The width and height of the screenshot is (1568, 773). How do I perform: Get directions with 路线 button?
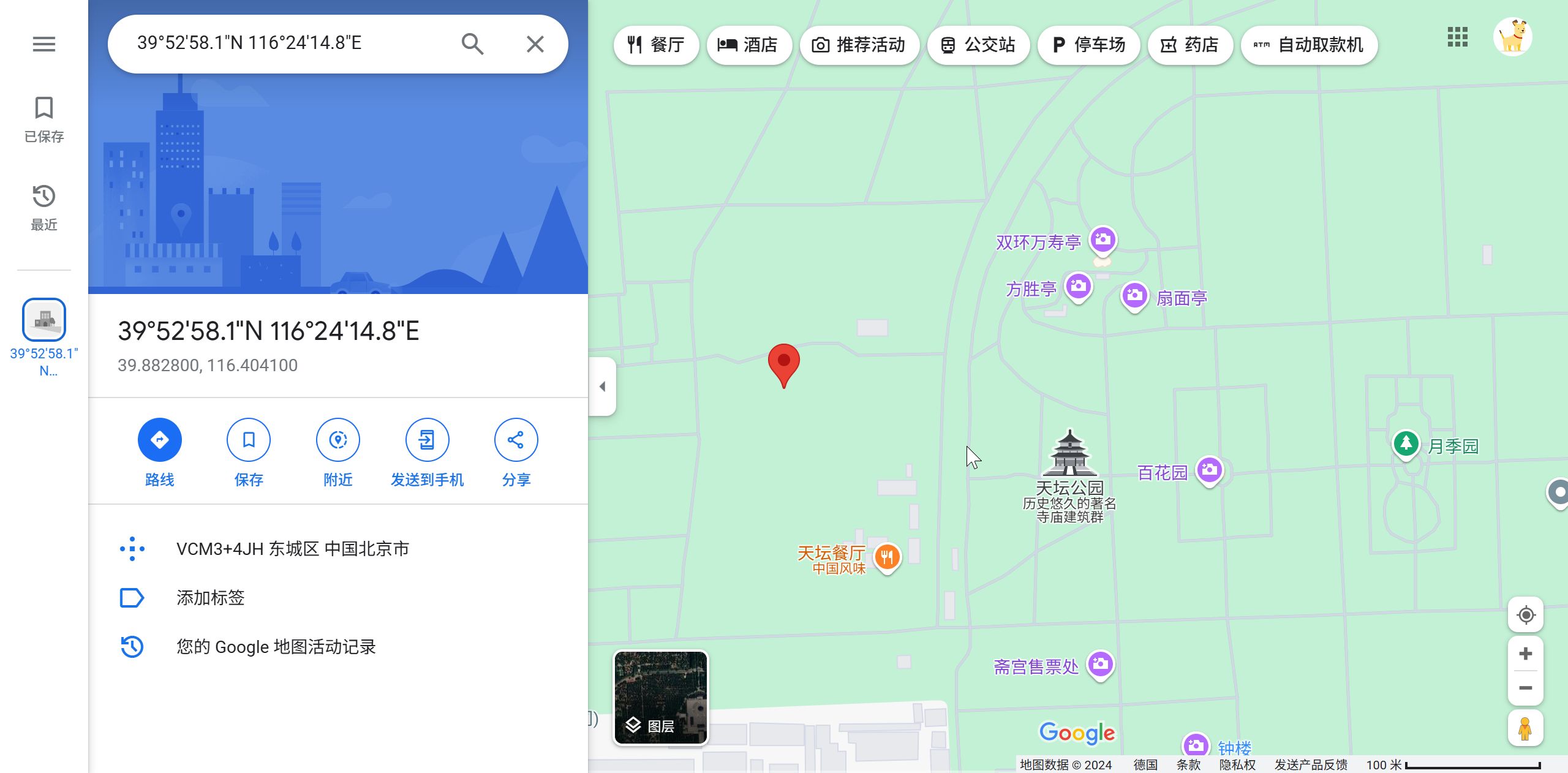[x=159, y=440]
